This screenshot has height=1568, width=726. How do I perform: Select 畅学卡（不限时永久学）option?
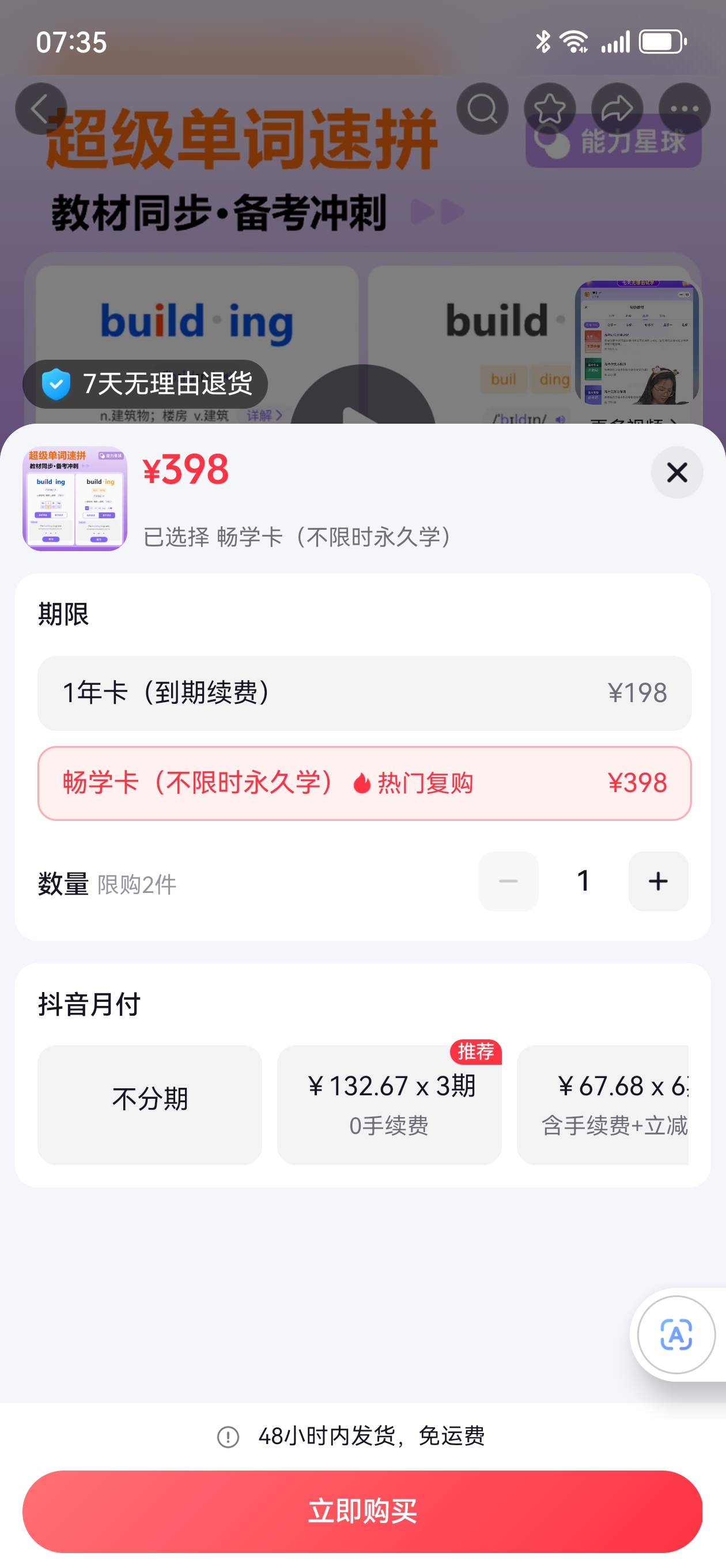click(x=364, y=783)
